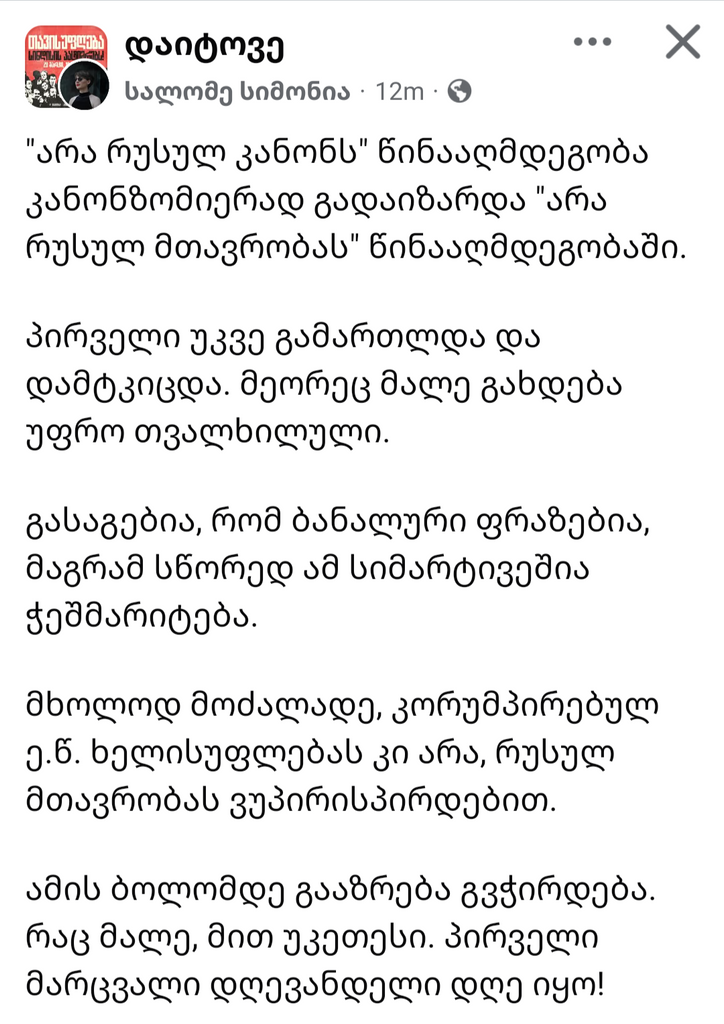Dismiss this post with the X

click(683, 43)
